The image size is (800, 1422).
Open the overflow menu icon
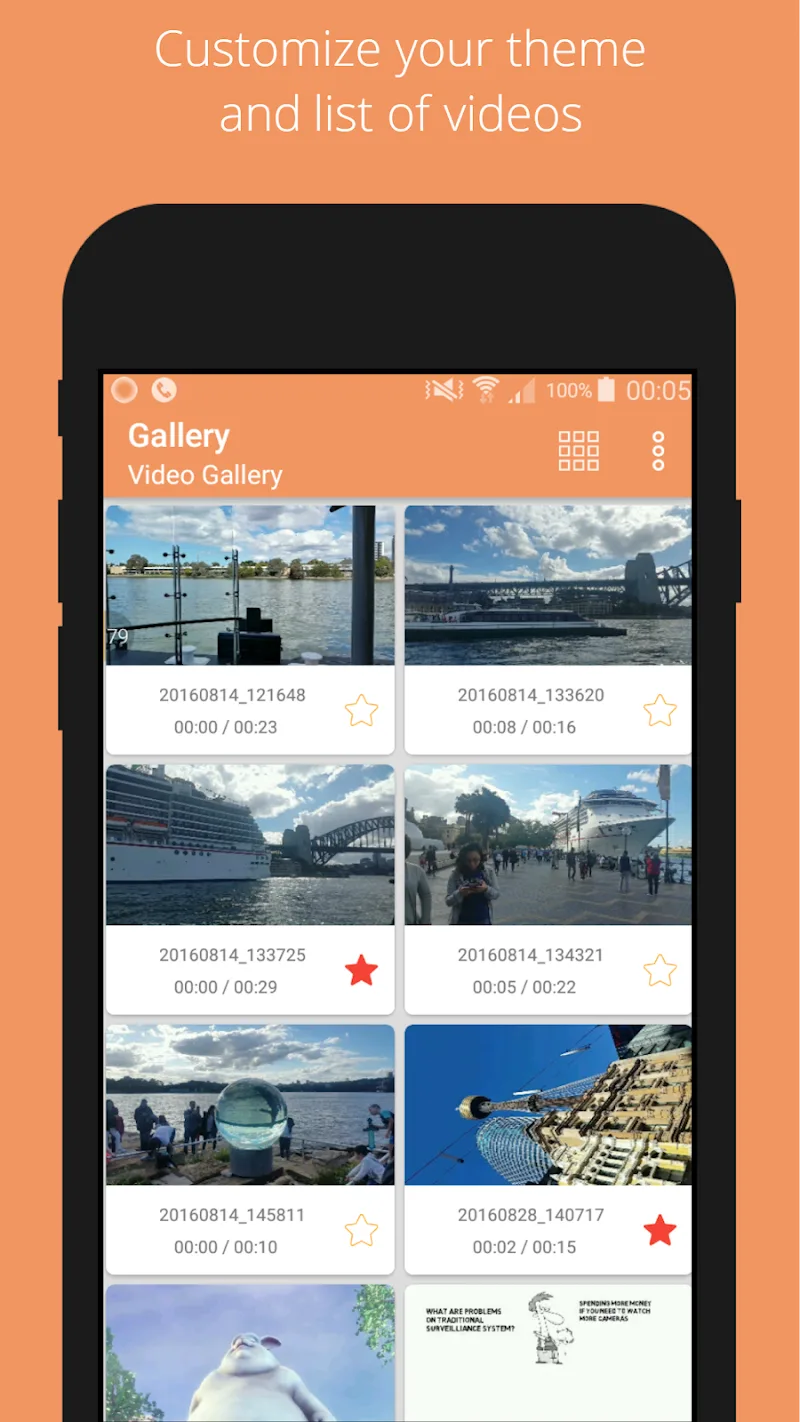(x=658, y=451)
